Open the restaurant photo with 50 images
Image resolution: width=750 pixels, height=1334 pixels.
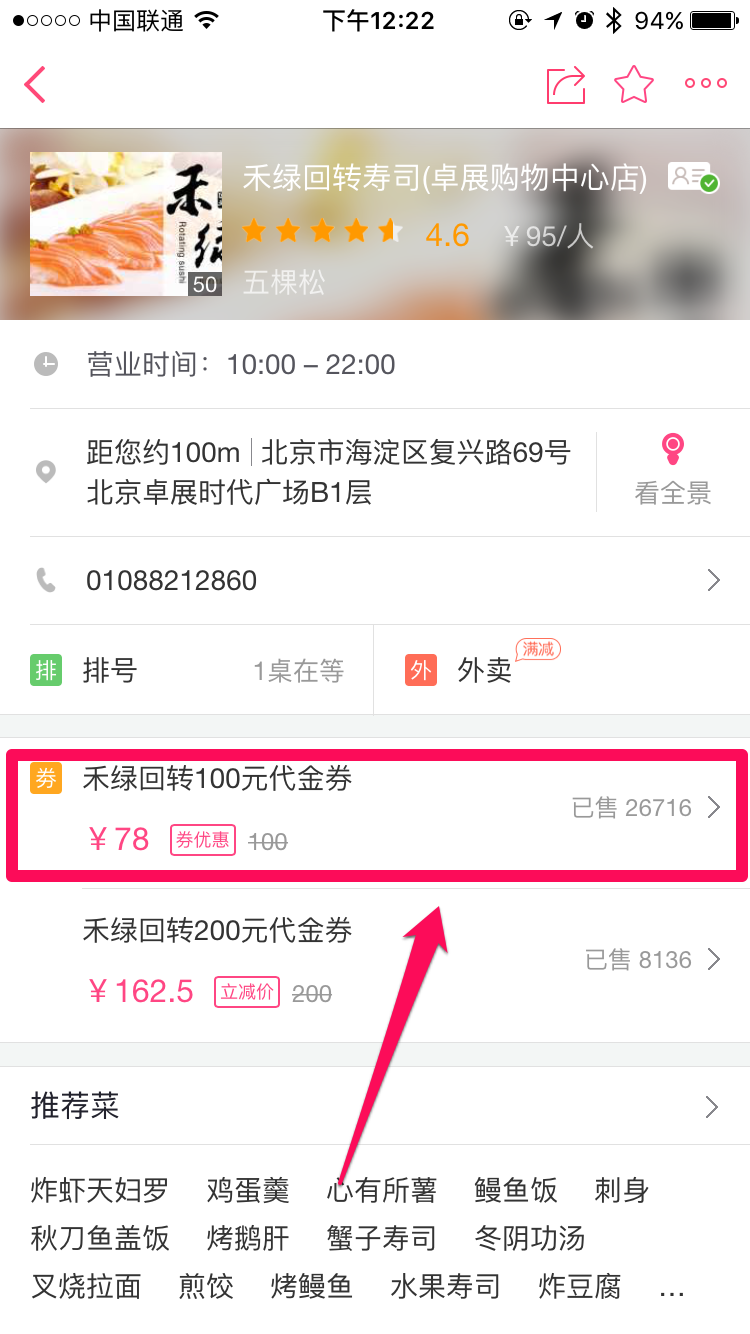click(125, 224)
